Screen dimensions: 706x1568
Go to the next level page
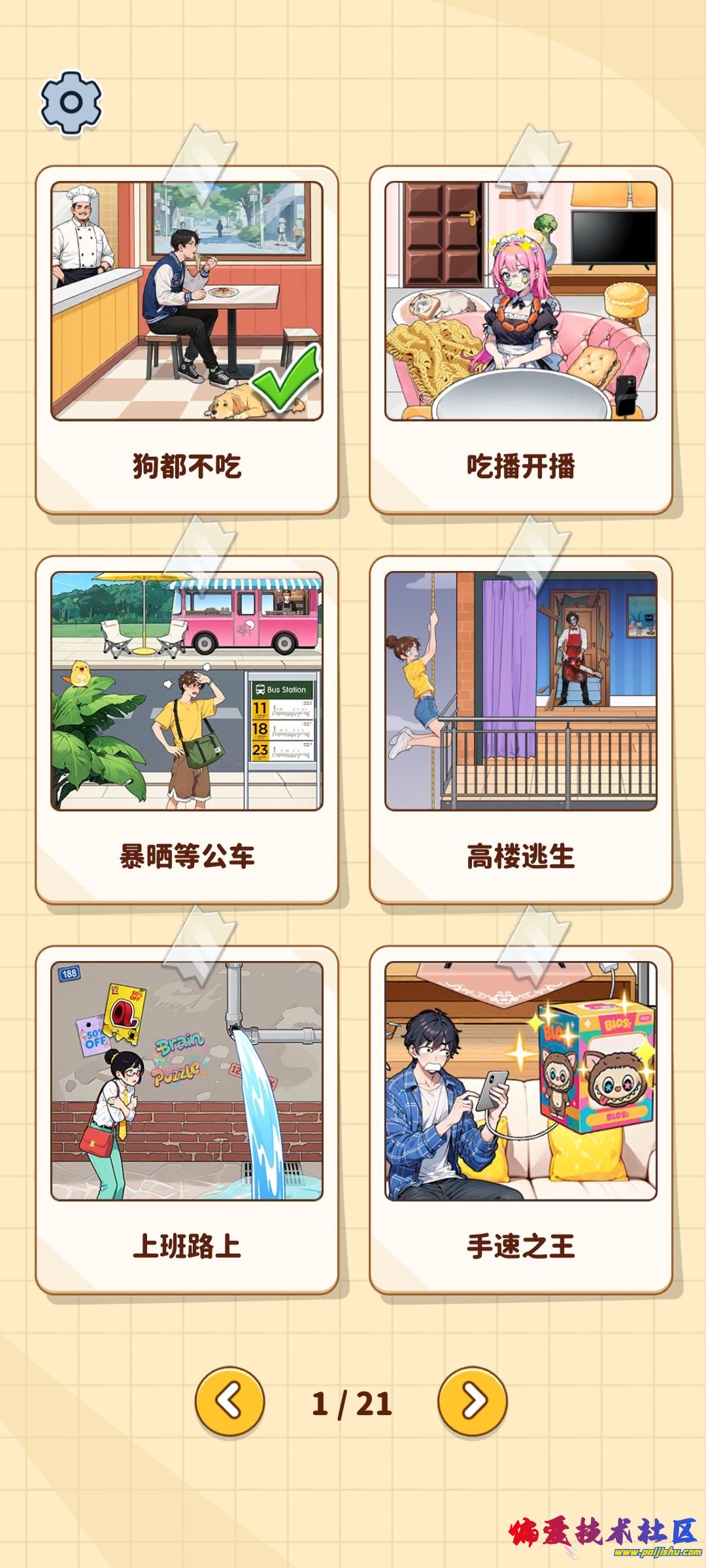473,1401
